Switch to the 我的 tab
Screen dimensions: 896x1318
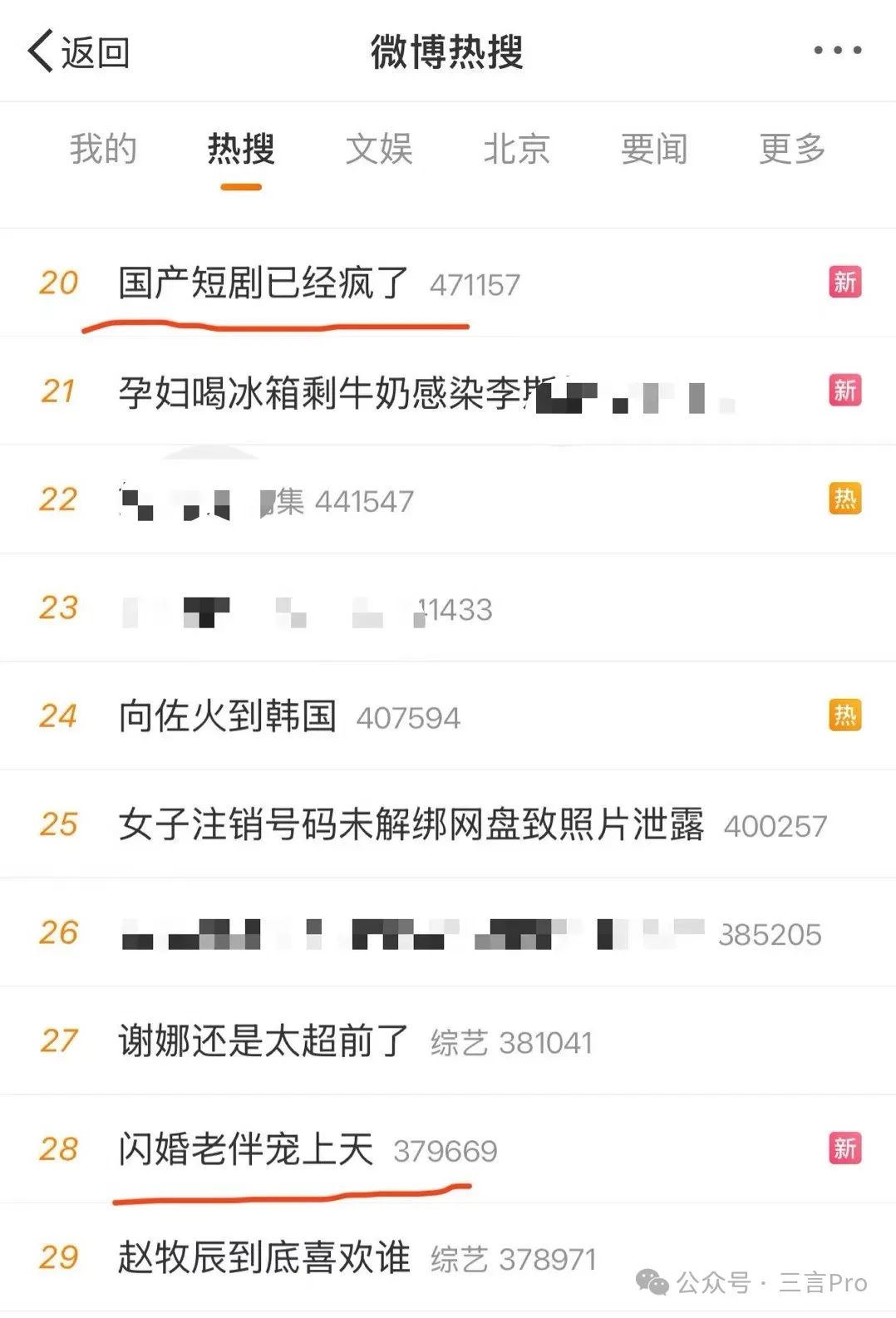pyautogui.click(x=103, y=150)
